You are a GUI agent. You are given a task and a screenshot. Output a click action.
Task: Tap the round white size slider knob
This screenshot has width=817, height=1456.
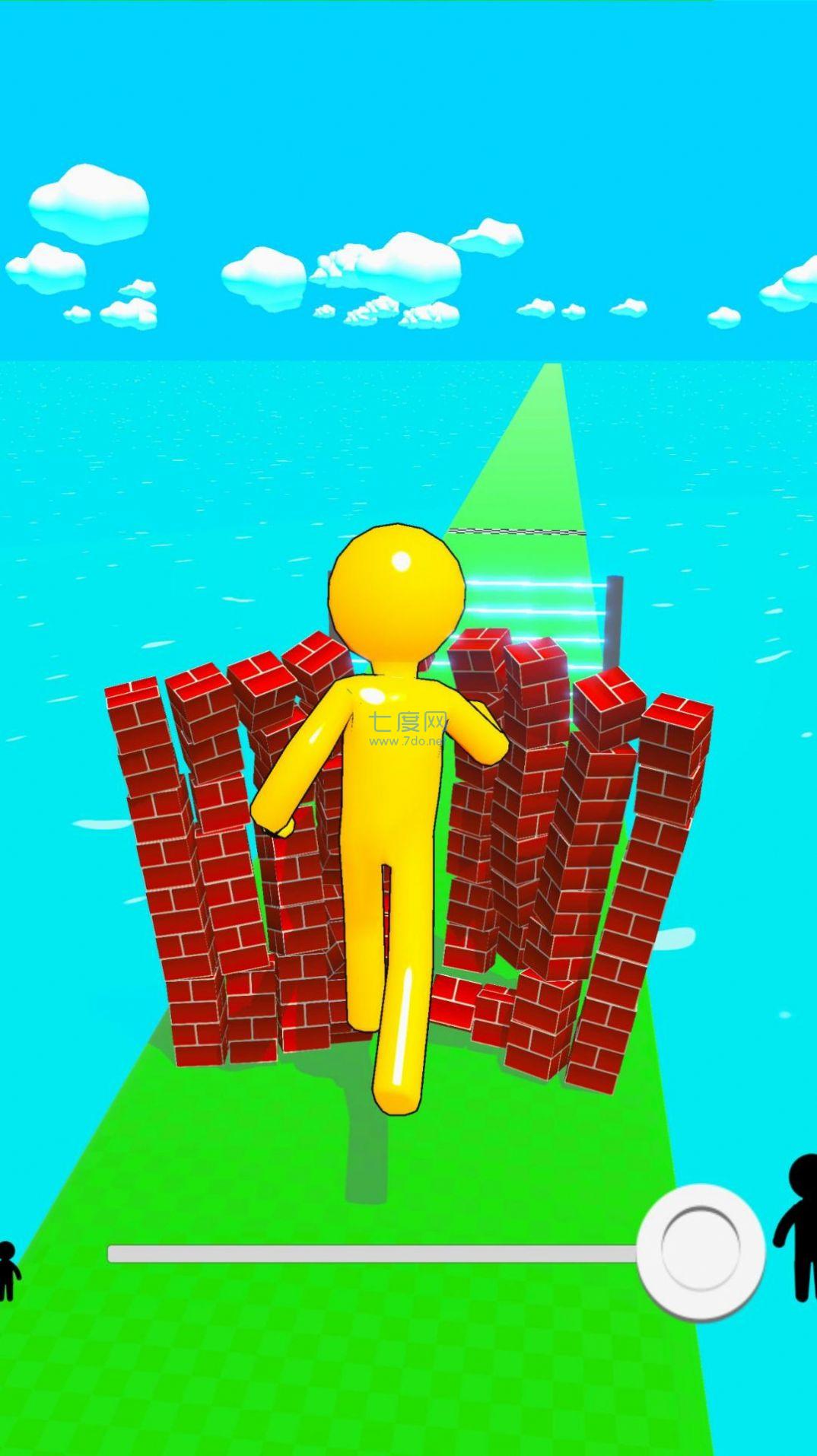click(x=701, y=1252)
